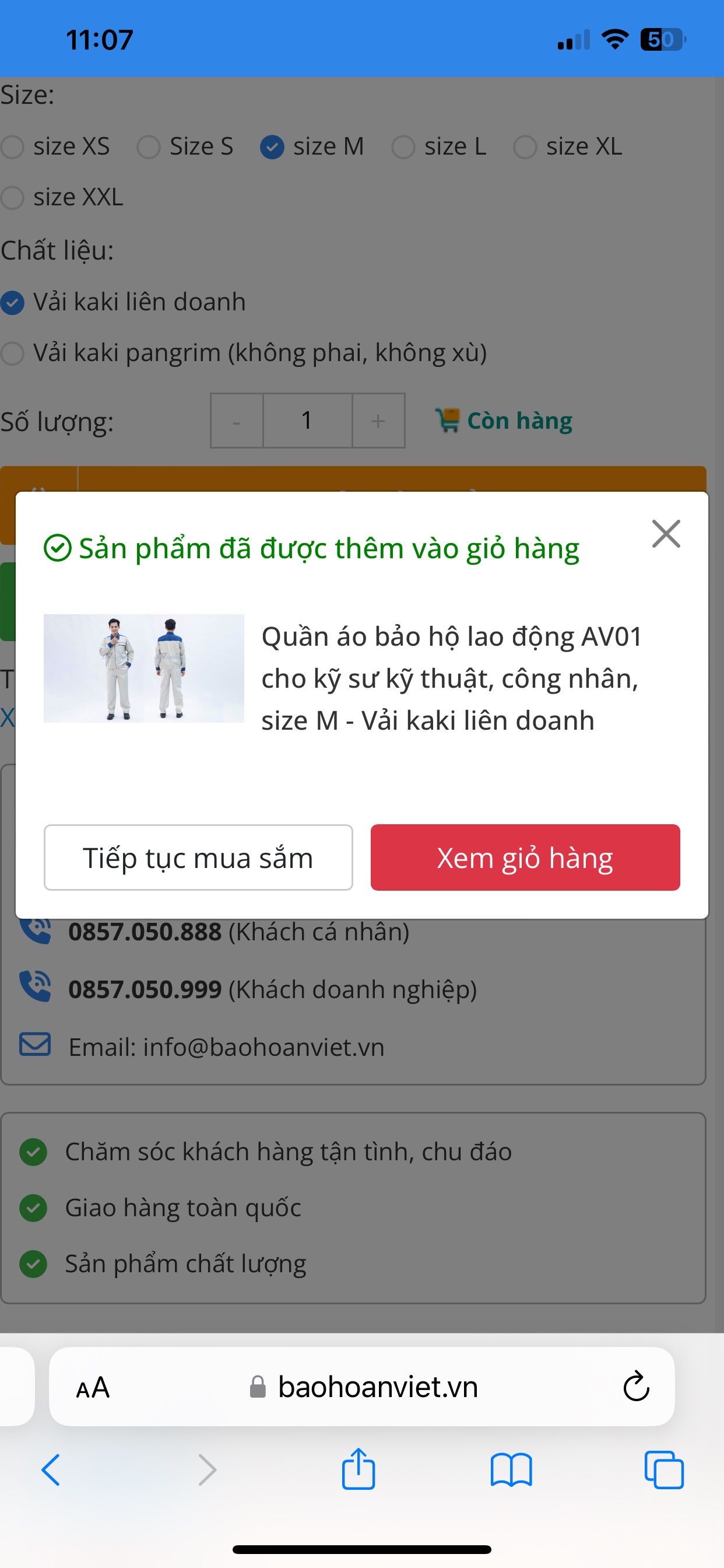Screen dimensions: 724x1568
Task: Open Safari AA reader options
Action: tap(93, 1387)
